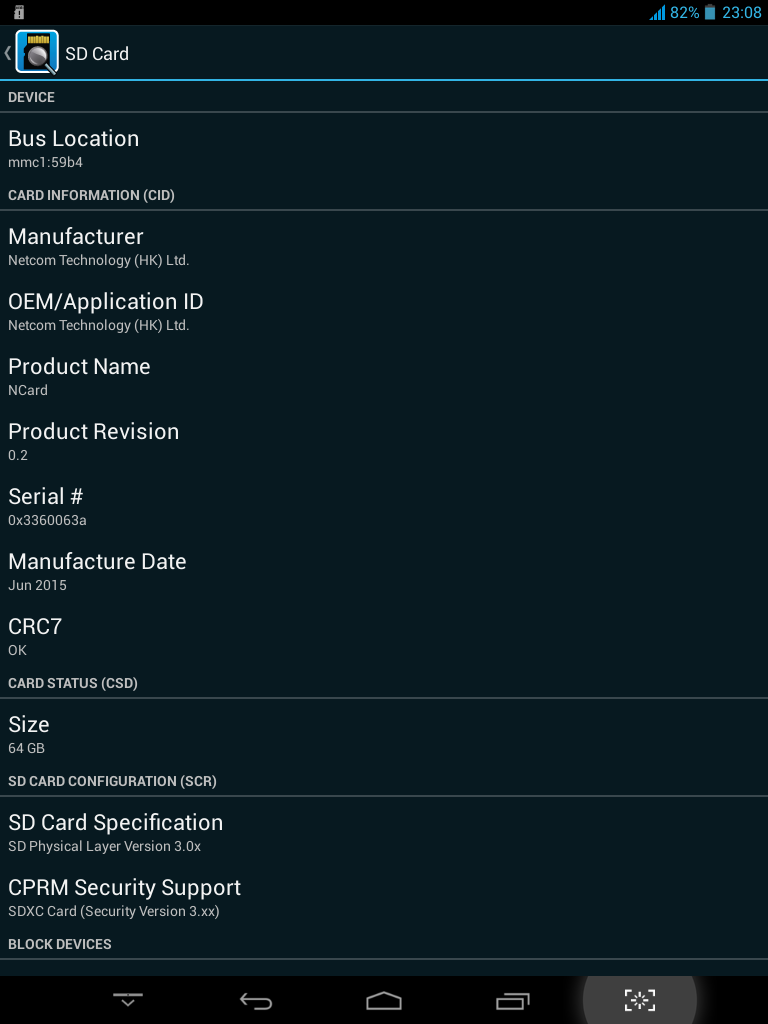Take a screenshot from the navigation bar
Viewport: 768px width, 1024px height.
point(640,1000)
